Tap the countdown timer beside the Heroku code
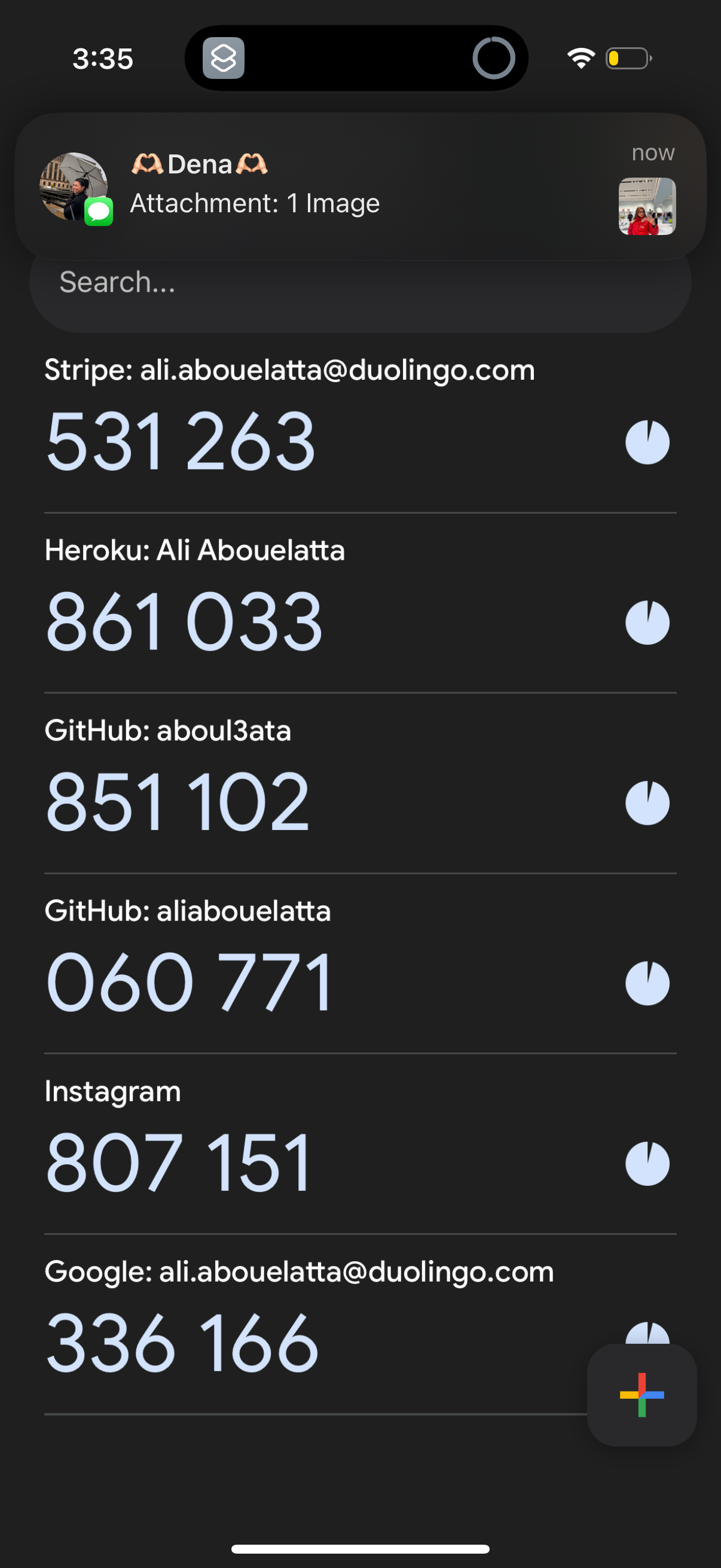The height and width of the screenshot is (1568, 721). [x=647, y=621]
